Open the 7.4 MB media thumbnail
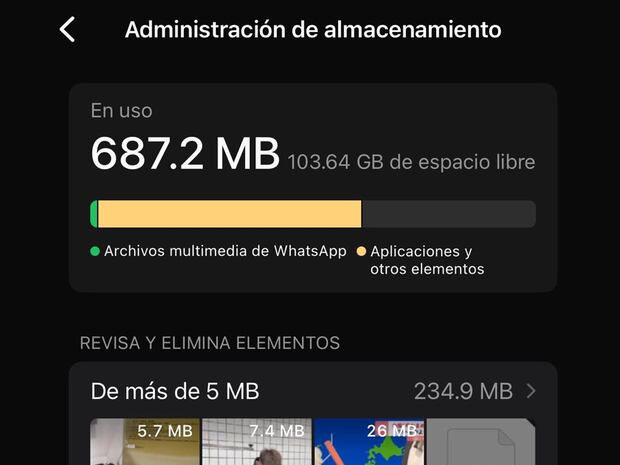The width and height of the screenshot is (620, 465). pyautogui.click(x=256, y=443)
